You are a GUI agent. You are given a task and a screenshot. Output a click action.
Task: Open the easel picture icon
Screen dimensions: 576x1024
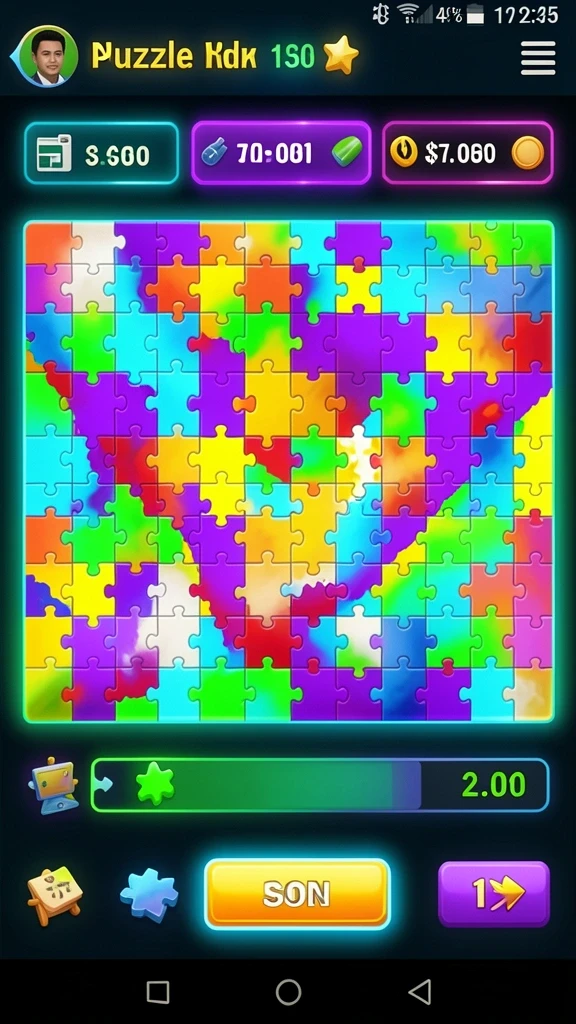click(55, 894)
